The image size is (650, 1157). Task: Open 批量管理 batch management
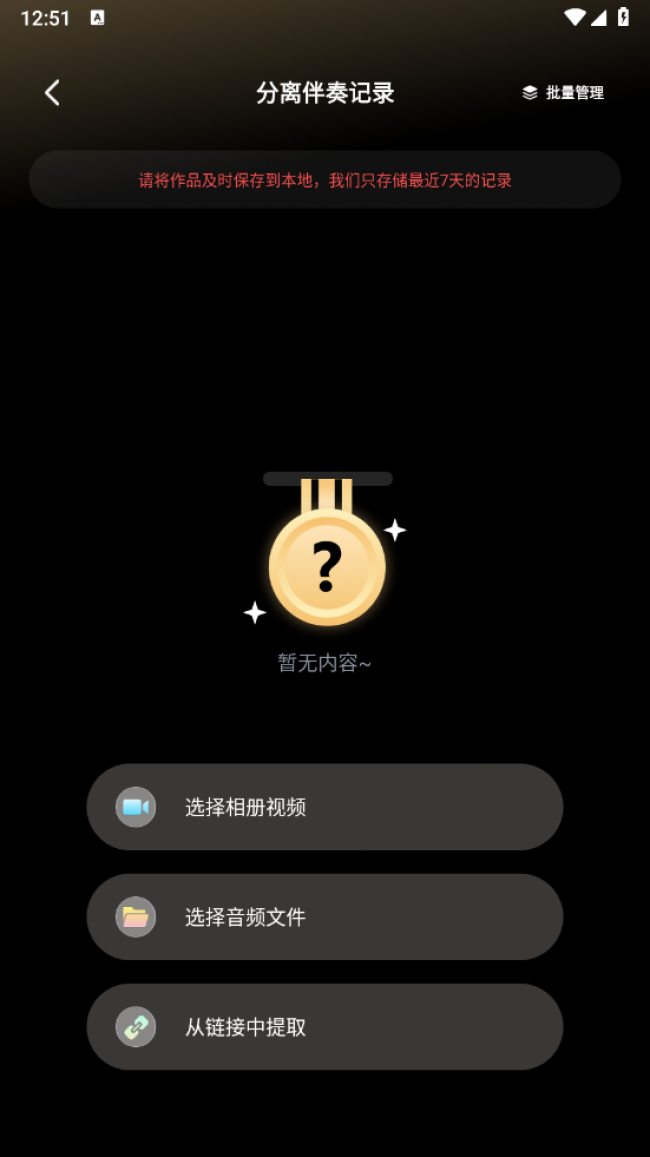pyautogui.click(x=563, y=93)
